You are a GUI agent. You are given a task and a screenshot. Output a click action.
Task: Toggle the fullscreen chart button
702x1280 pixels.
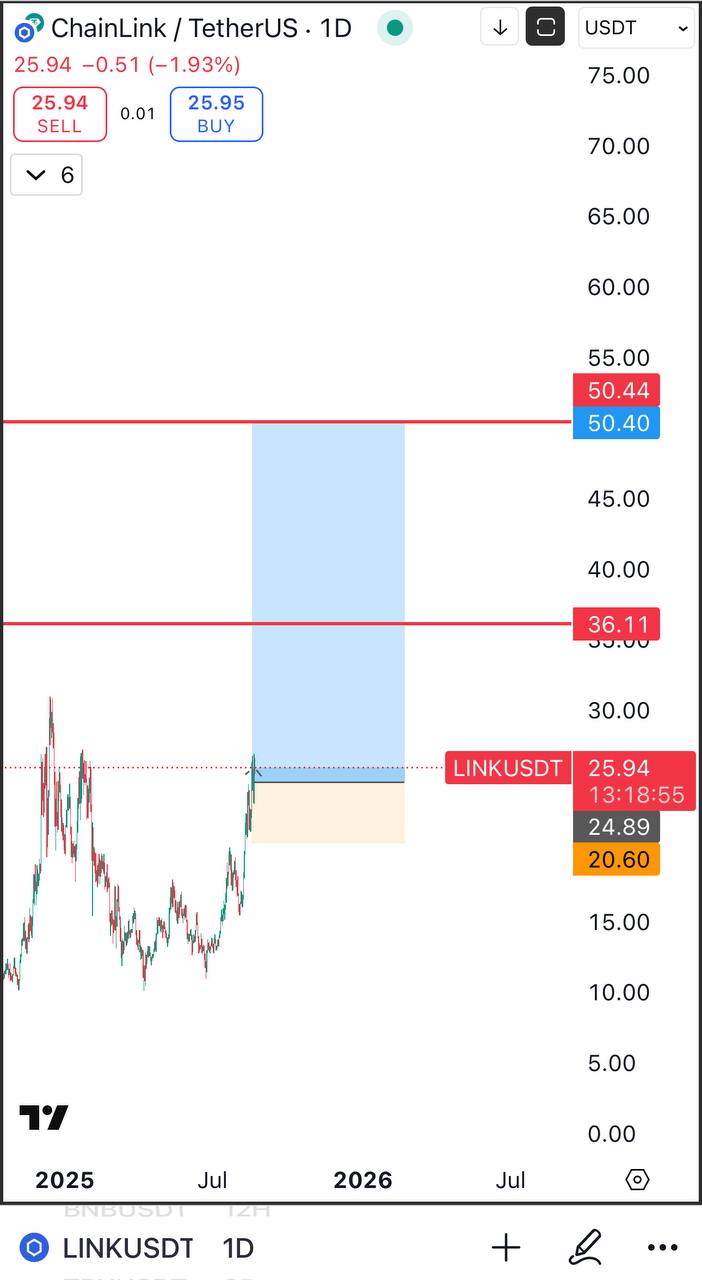(545, 28)
